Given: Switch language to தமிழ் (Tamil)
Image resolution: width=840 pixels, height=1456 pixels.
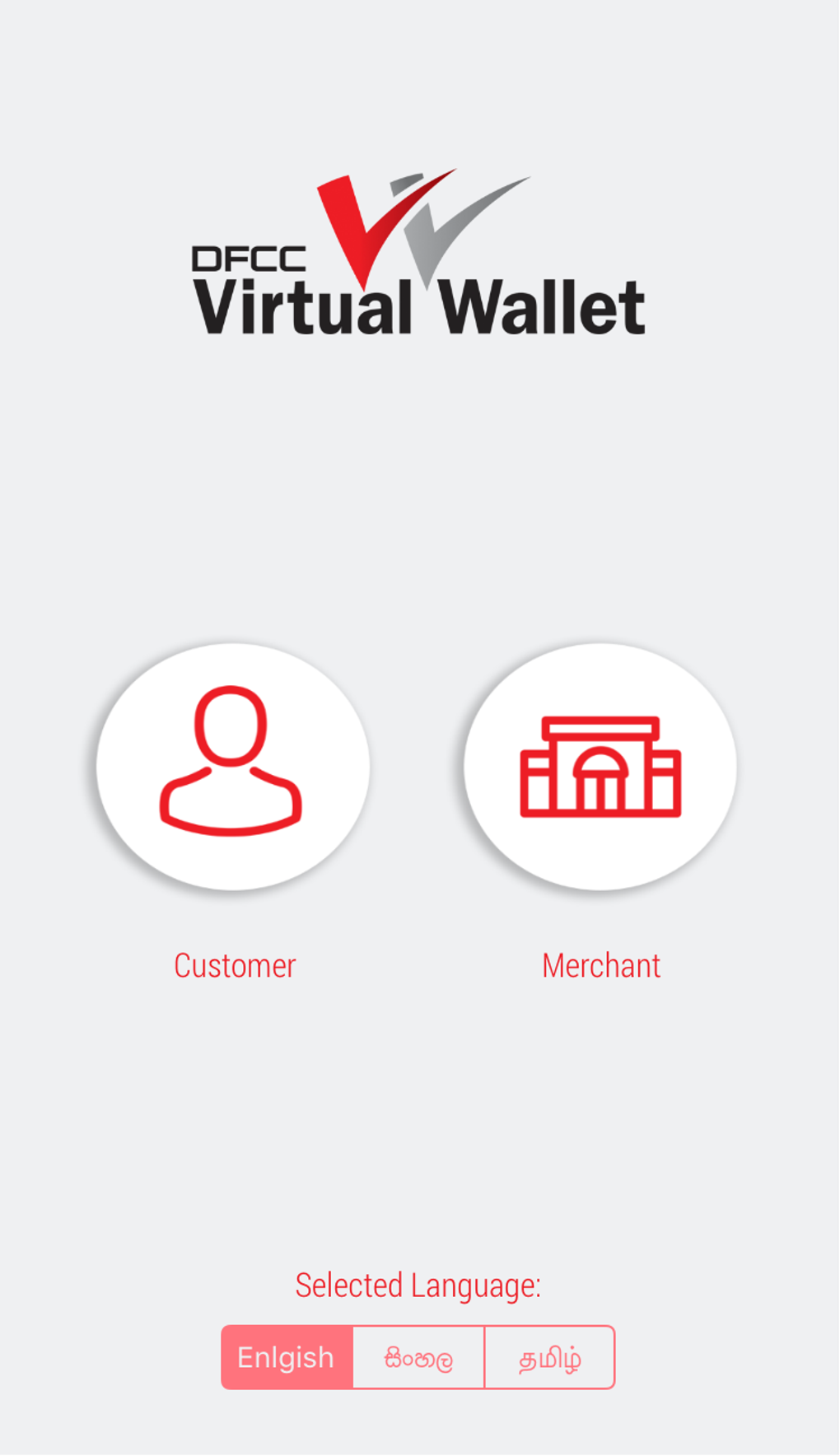Looking at the screenshot, I should click(549, 1356).
